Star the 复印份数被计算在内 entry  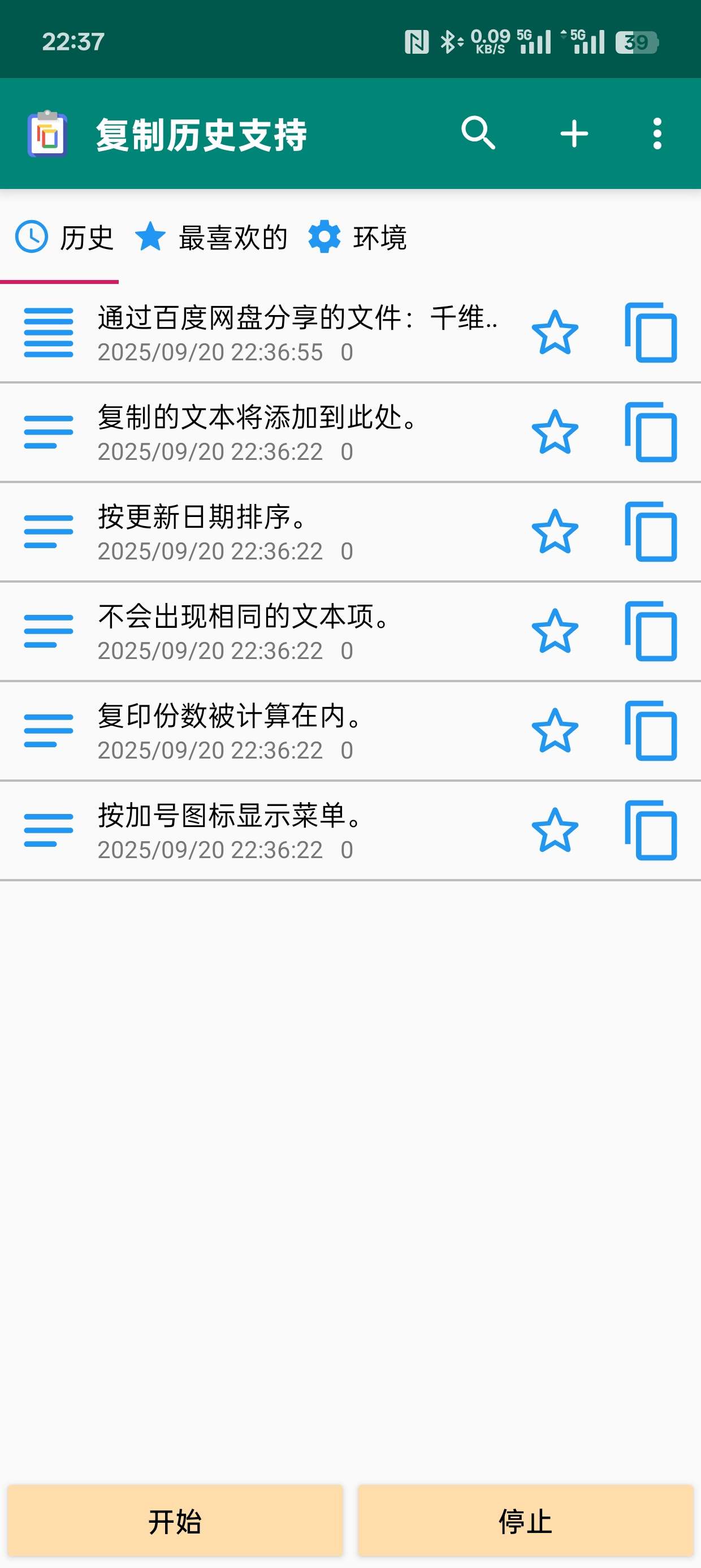tap(555, 730)
